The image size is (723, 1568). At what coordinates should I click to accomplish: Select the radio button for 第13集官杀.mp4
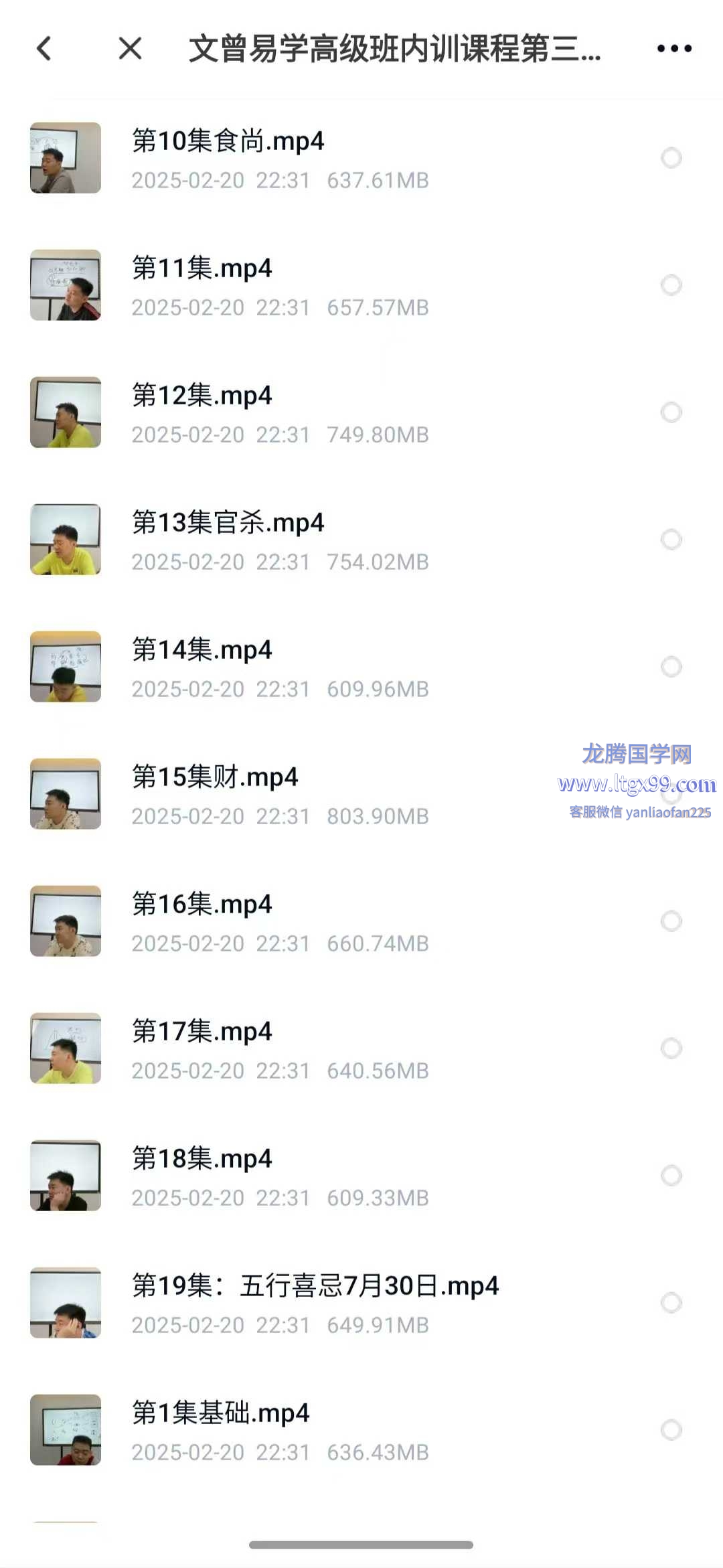click(x=671, y=540)
